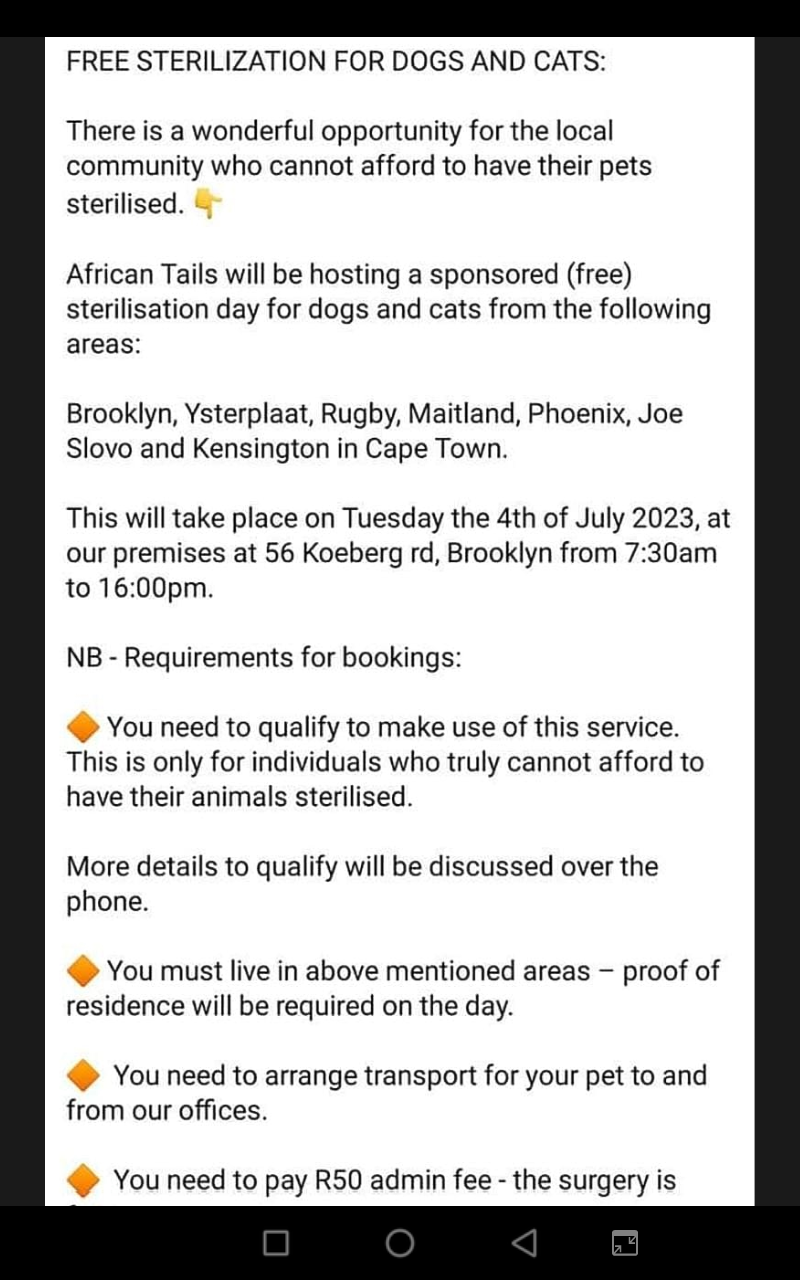Go back using the navigation bar
This screenshot has width=800, height=1280.
click(523, 1243)
